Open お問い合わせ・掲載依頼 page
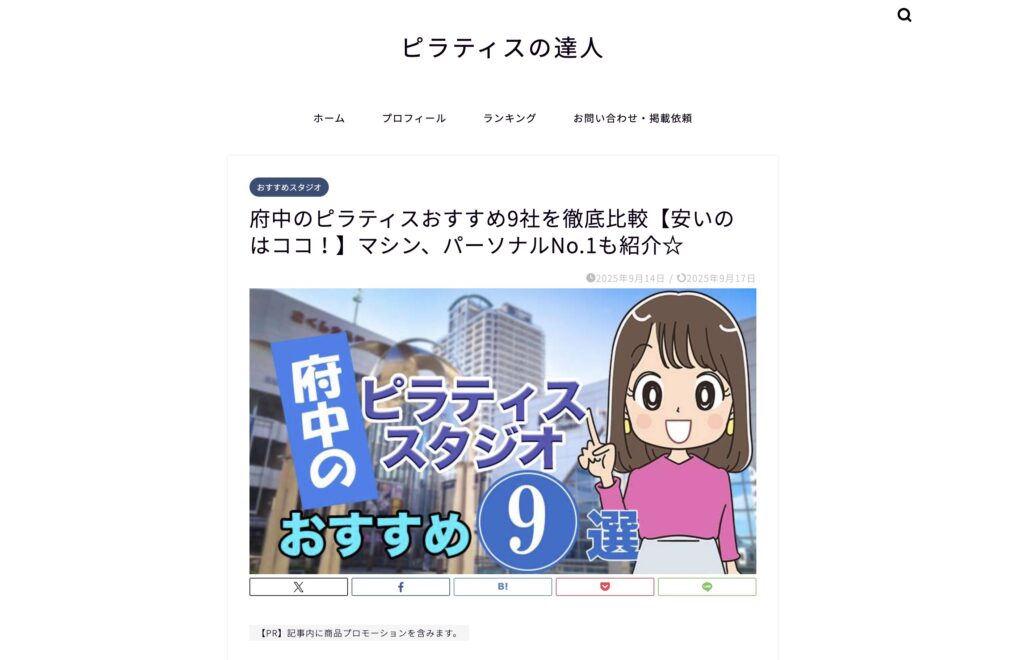Viewport: 1024px width, 660px height. 632,118
